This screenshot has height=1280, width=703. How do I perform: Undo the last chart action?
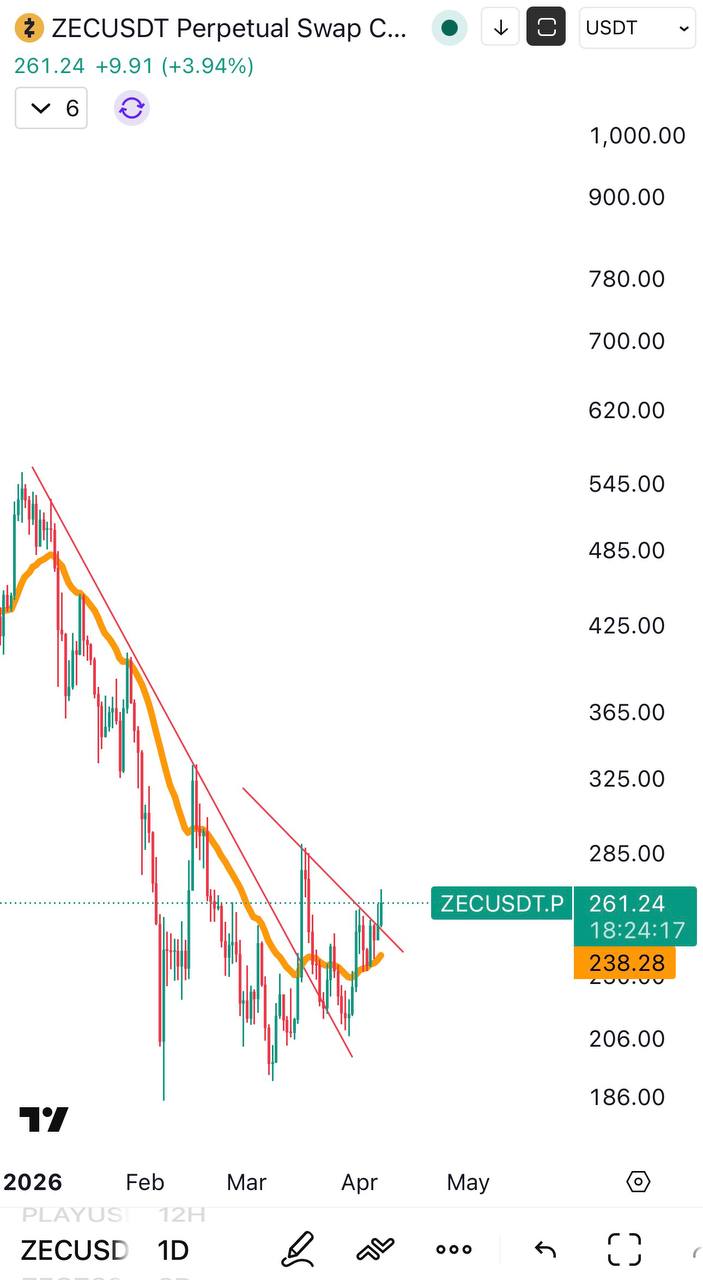pyautogui.click(x=545, y=1249)
